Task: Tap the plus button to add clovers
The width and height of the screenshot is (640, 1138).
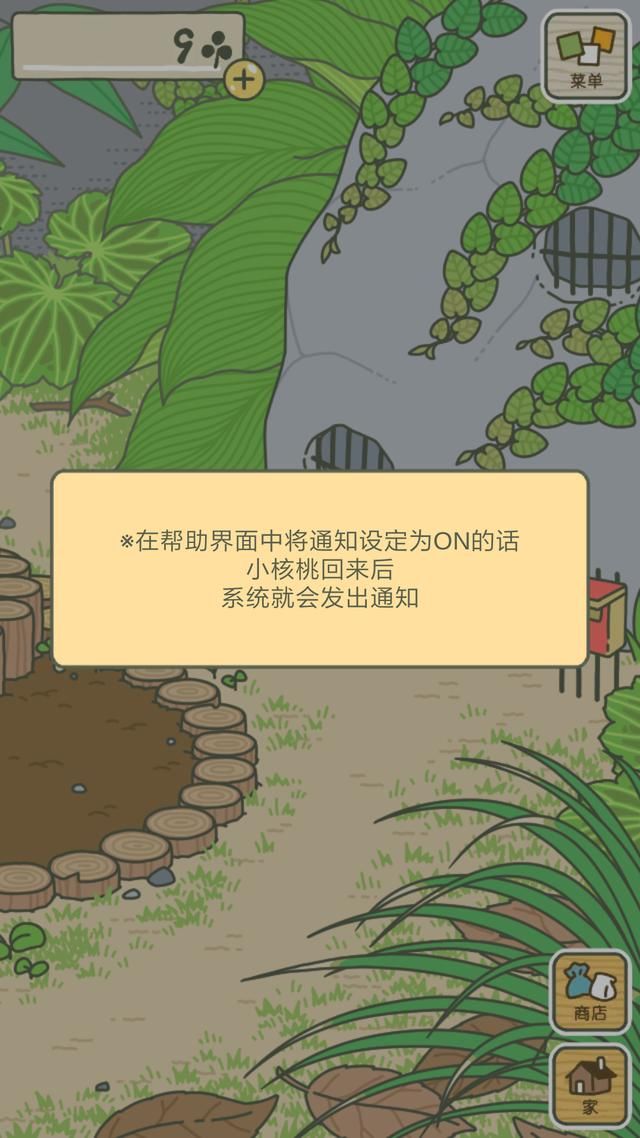Action: pos(244,78)
